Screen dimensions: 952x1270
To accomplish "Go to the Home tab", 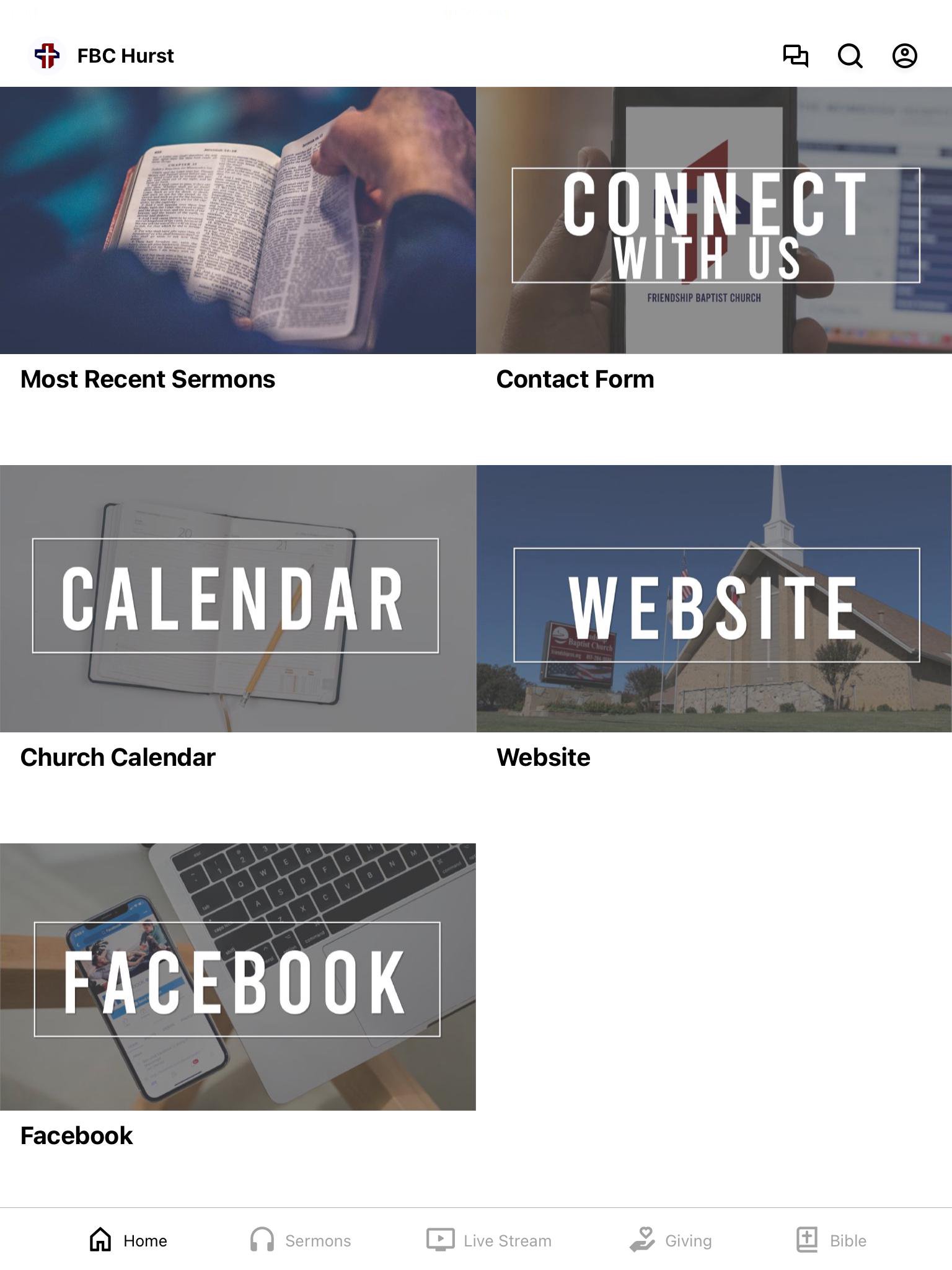I will coord(128,1240).
